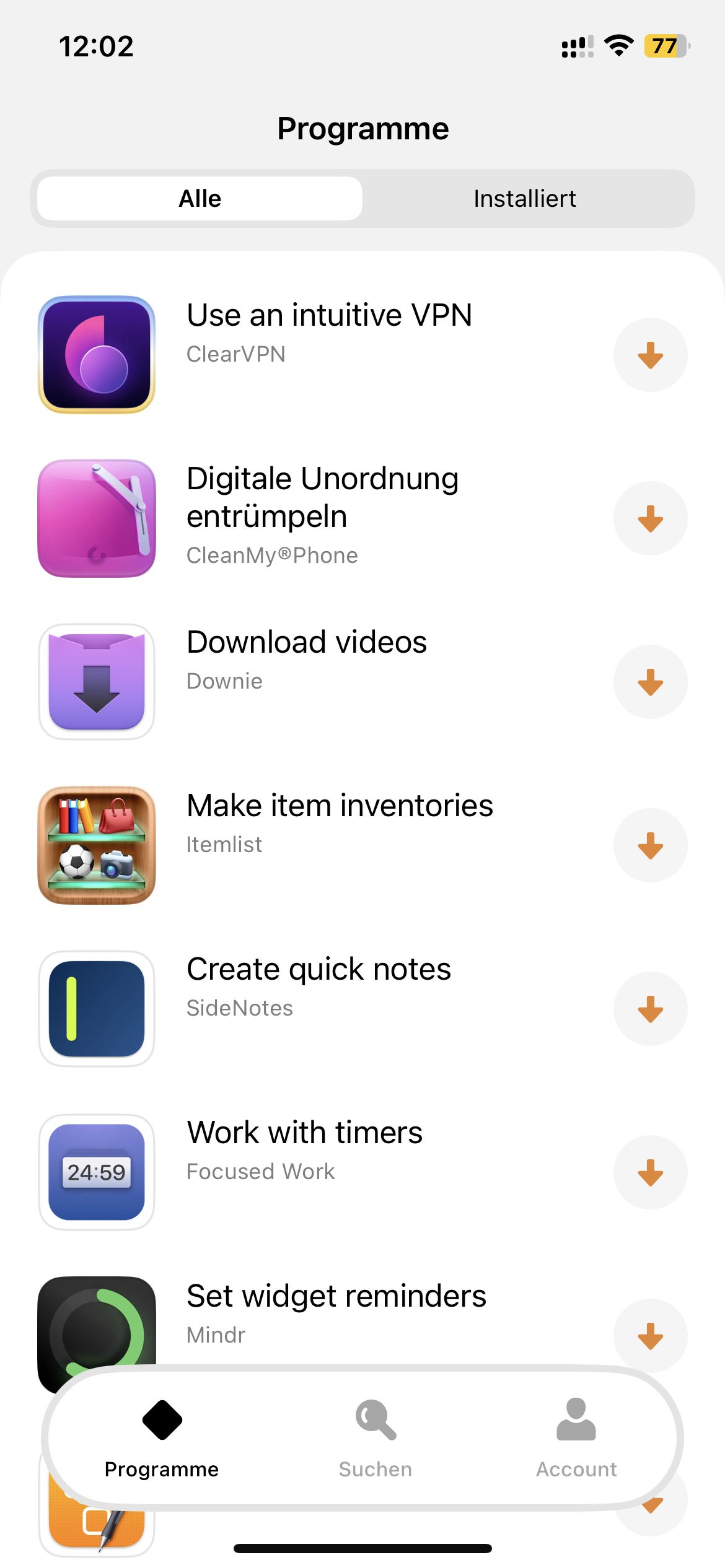
Task: Switch to the Installiert segment
Action: [524, 199]
